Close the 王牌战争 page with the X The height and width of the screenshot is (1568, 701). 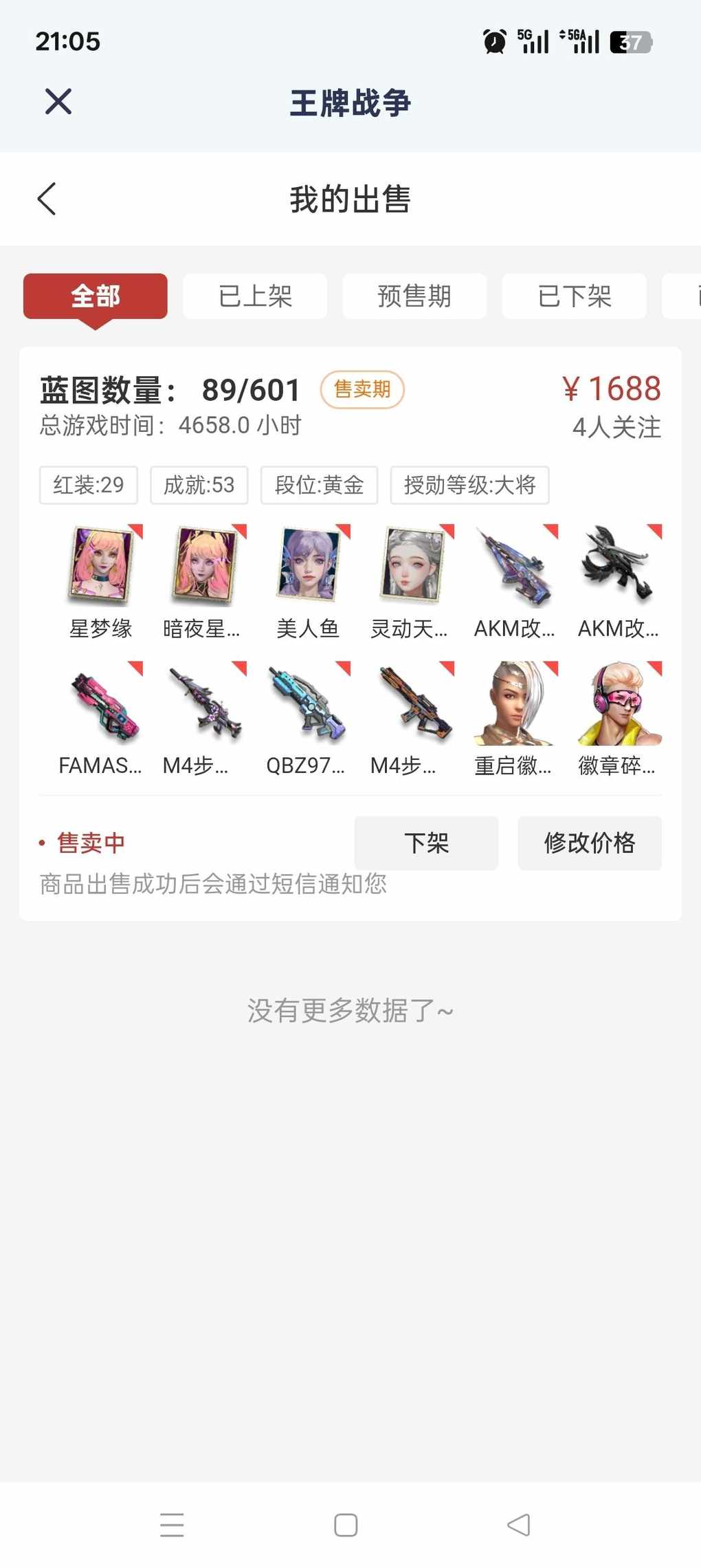58,102
